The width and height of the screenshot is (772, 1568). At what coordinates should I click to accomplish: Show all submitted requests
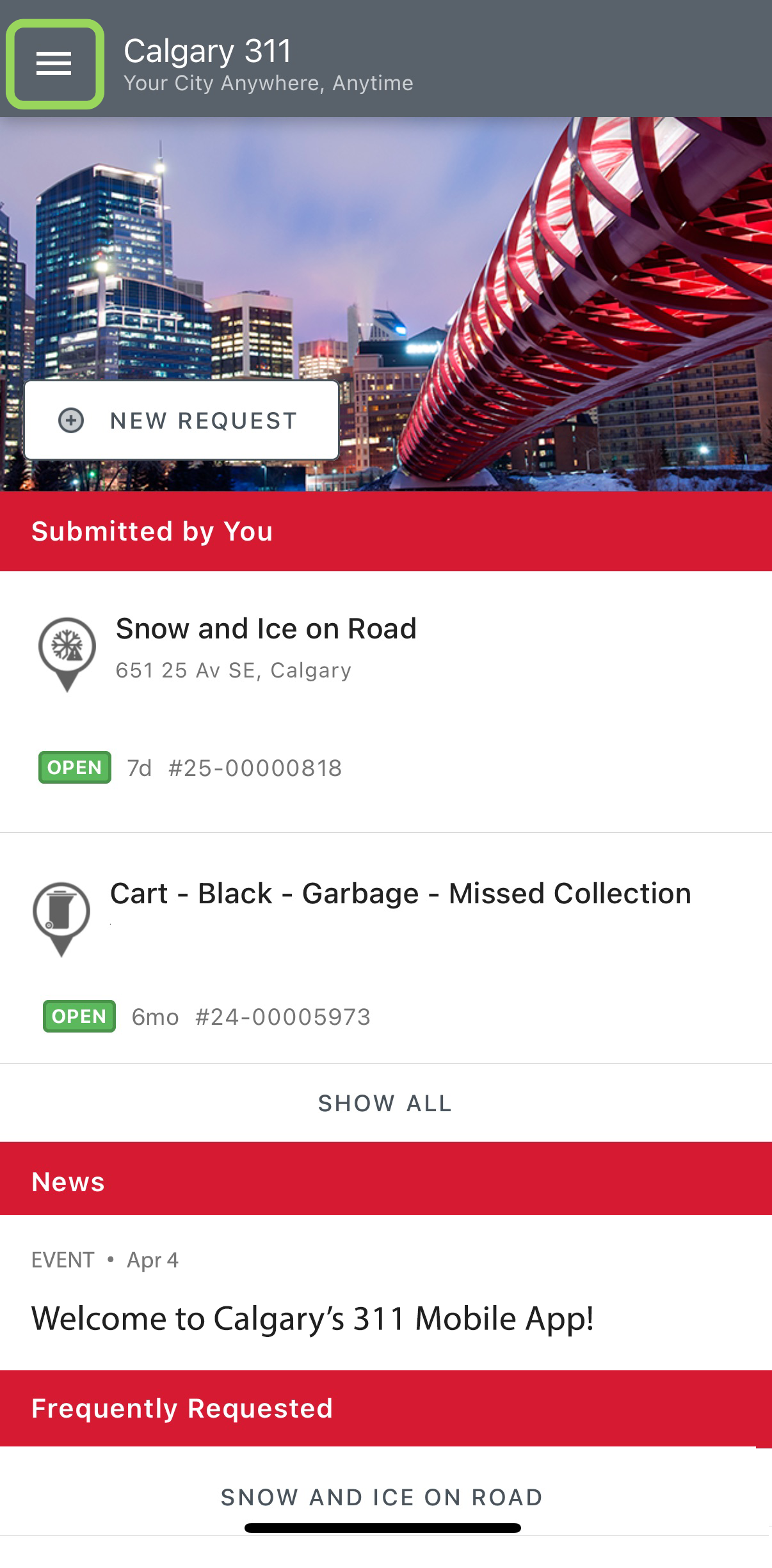(x=385, y=1104)
